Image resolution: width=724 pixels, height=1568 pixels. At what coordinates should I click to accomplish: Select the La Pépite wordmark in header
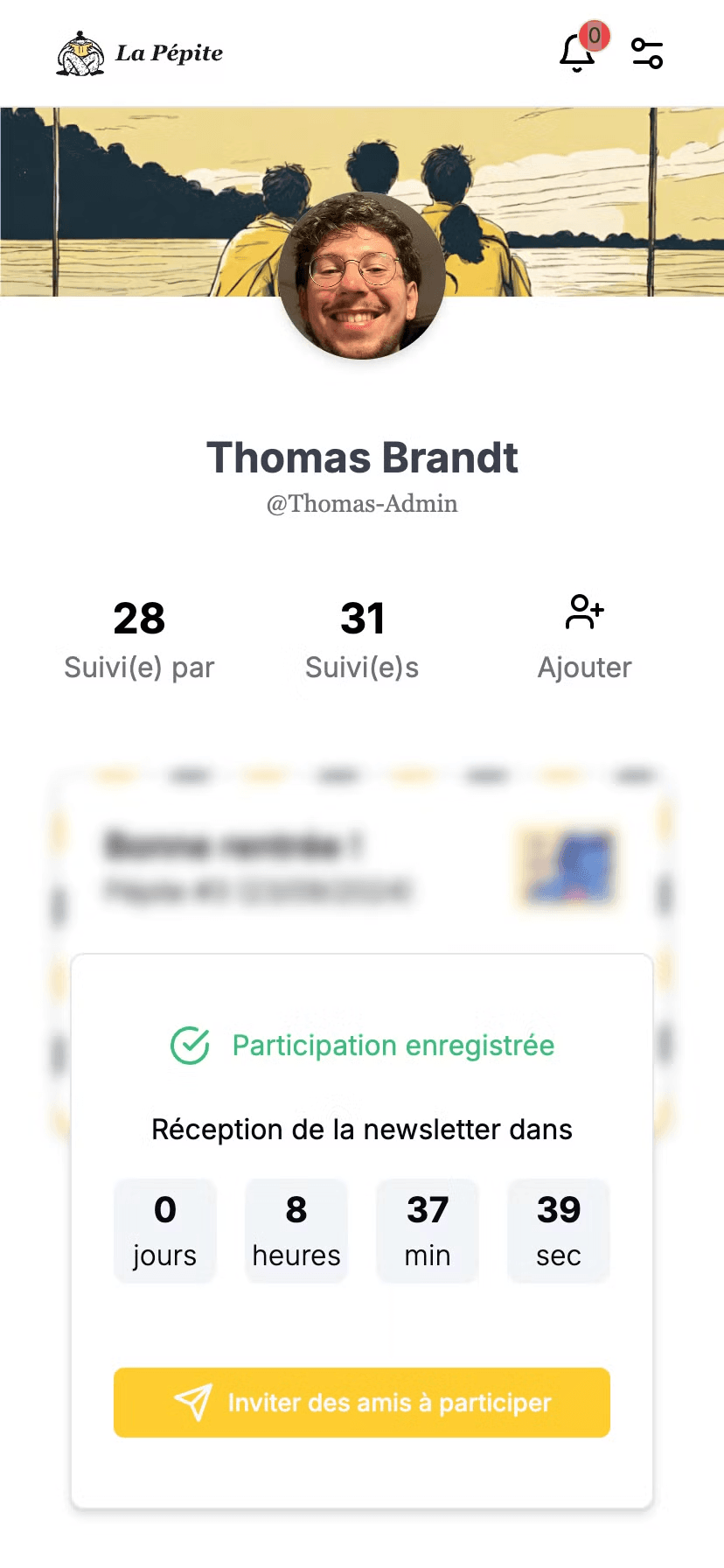click(168, 52)
